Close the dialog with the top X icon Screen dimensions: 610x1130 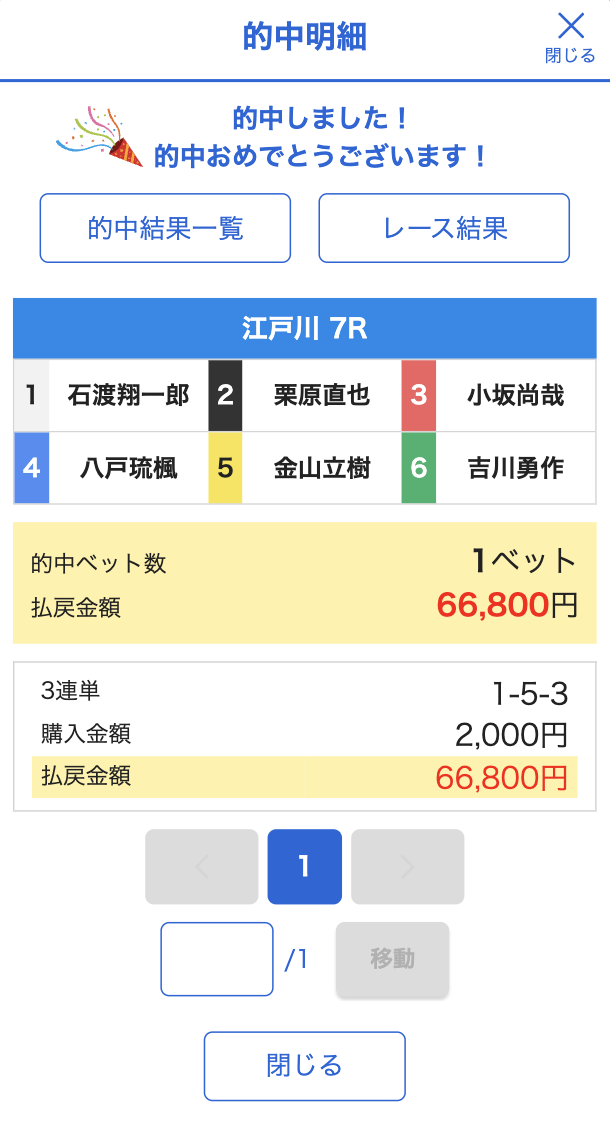(x=570, y=36)
